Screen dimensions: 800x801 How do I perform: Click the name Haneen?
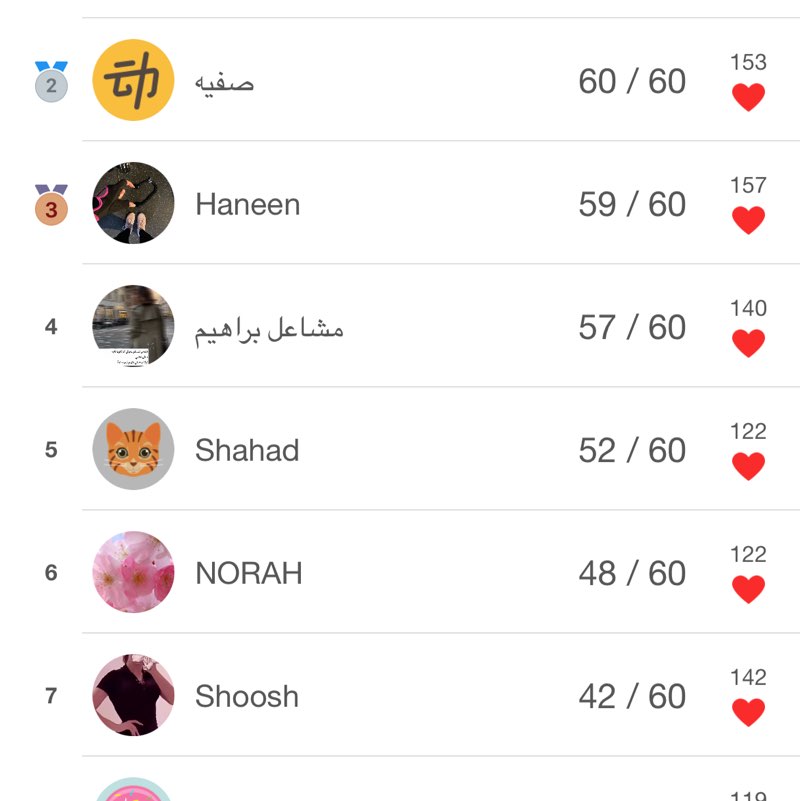pyautogui.click(x=248, y=203)
